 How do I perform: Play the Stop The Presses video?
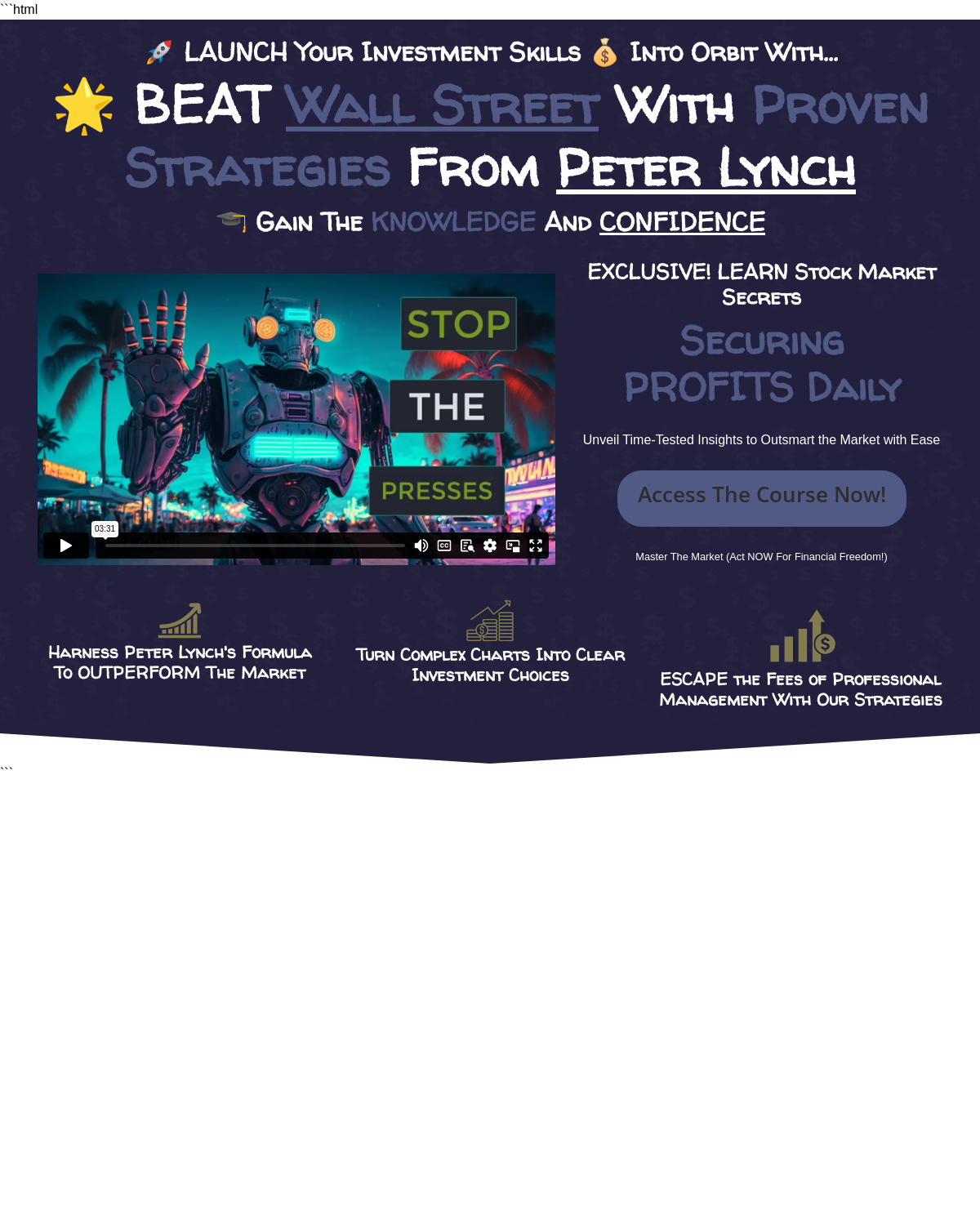tap(66, 546)
